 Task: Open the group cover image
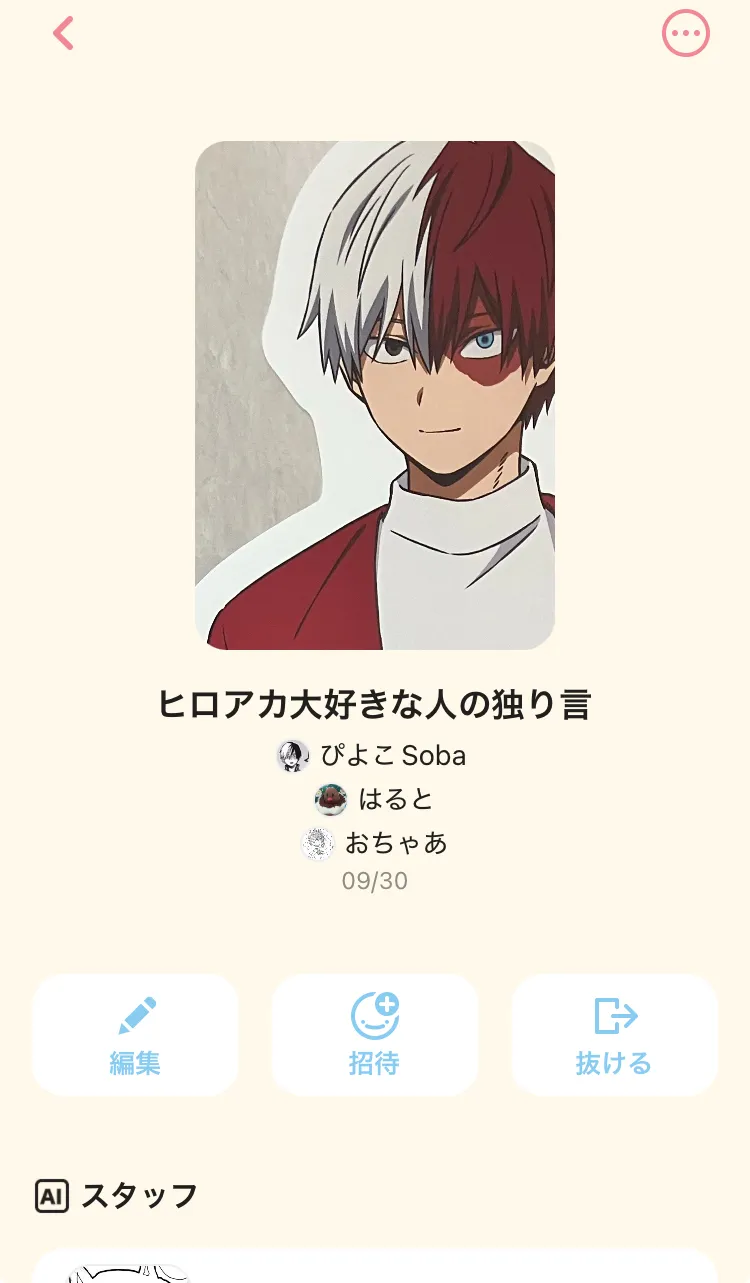coord(375,395)
